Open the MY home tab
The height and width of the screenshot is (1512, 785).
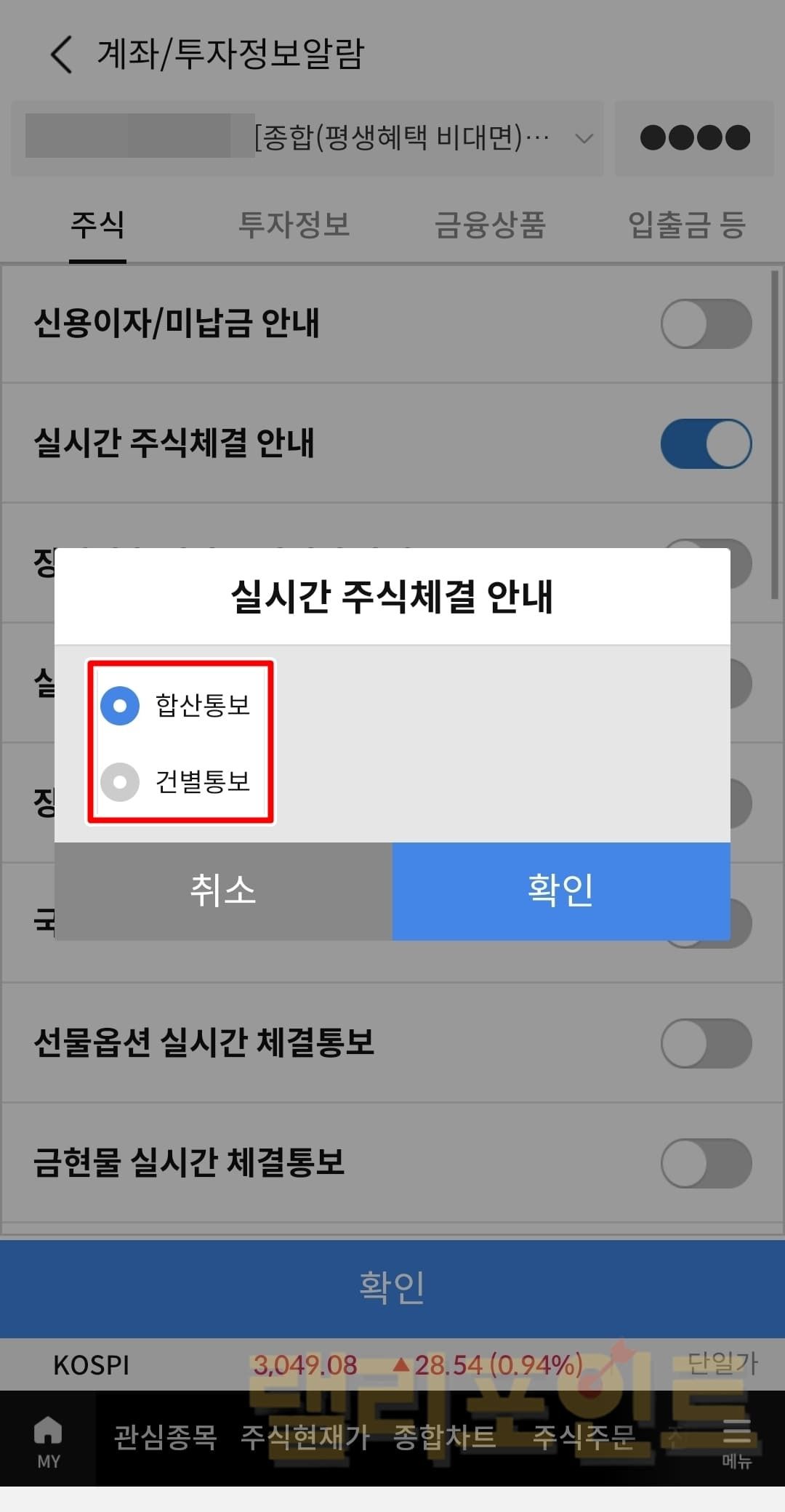click(48, 1441)
